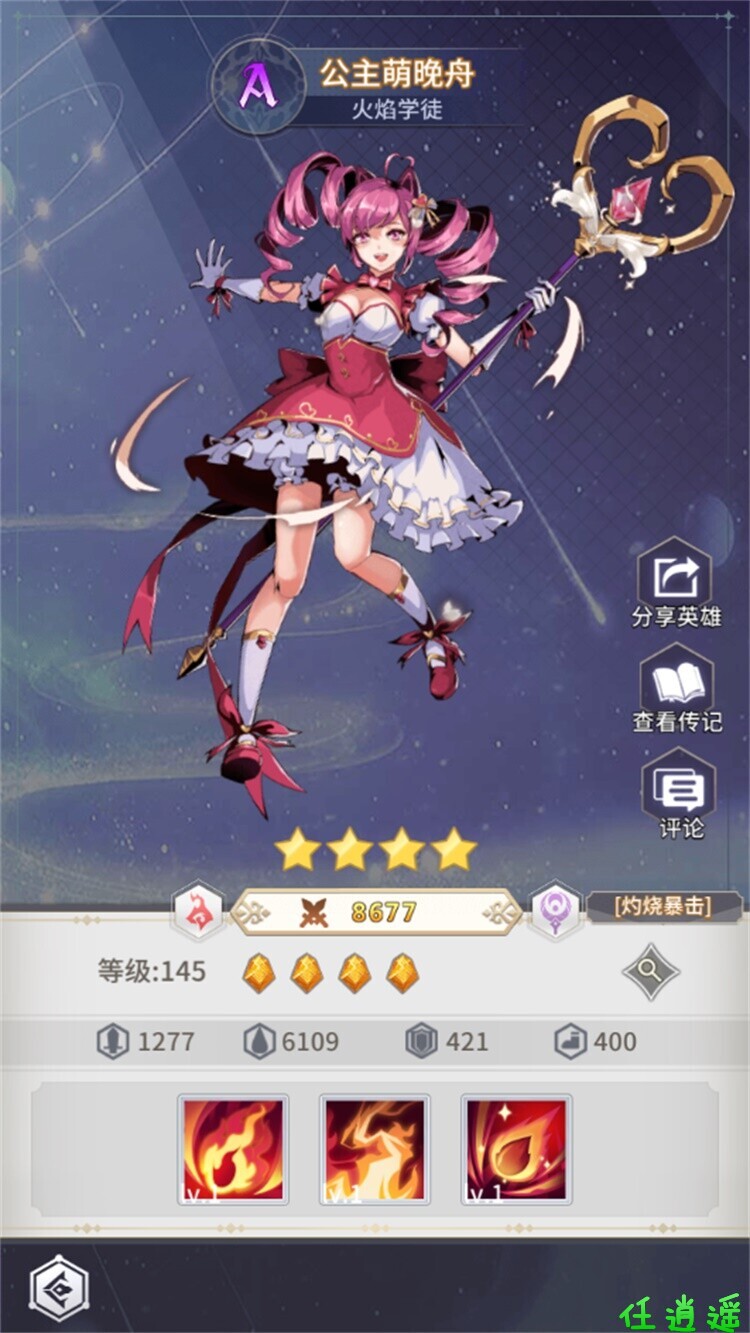Tap the magnifier to view stat details
Viewport: 750px width, 1333px height.
pos(650,971)
